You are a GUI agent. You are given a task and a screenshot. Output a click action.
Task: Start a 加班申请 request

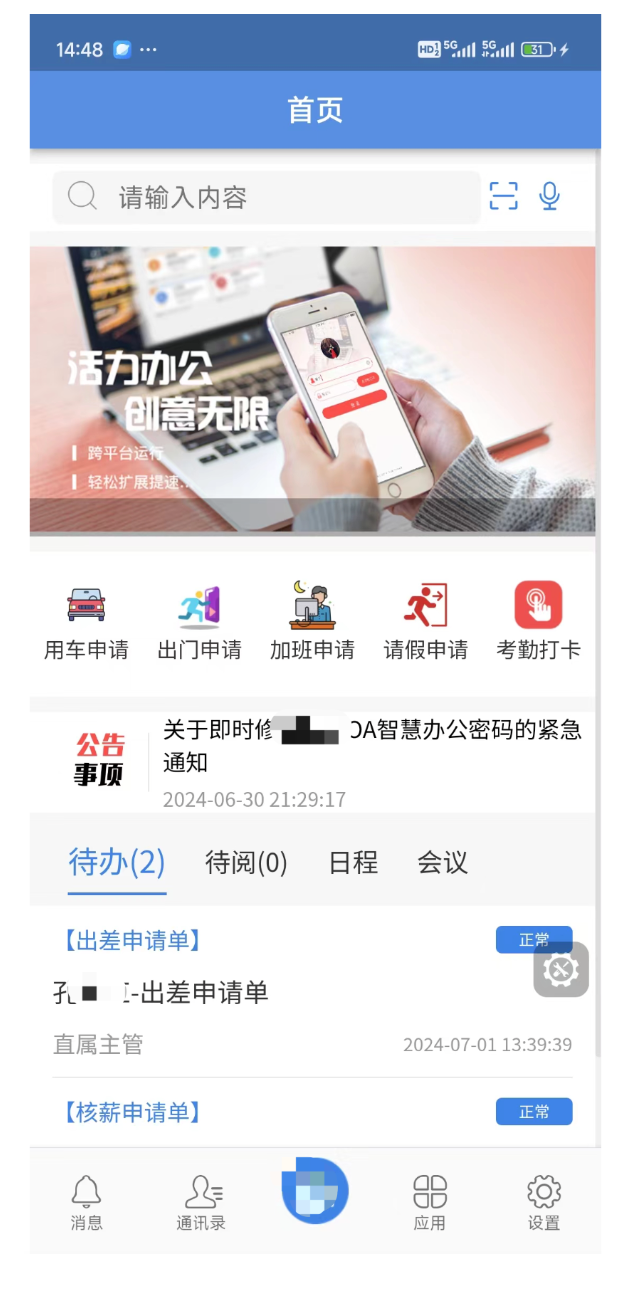click(312, 622)
